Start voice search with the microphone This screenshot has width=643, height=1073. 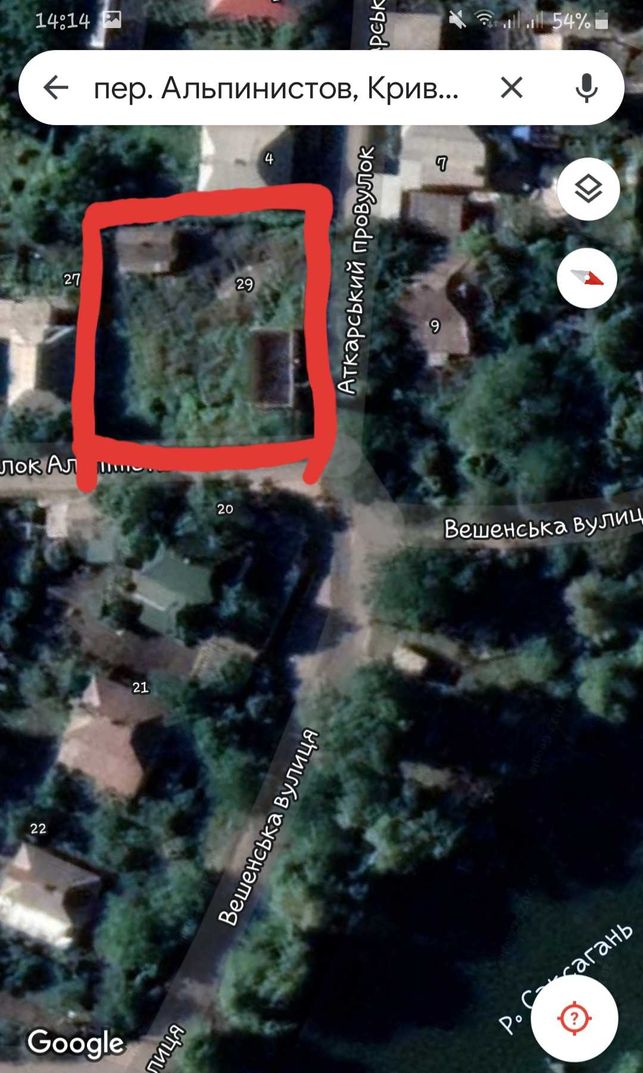click(x=586, y=88)
